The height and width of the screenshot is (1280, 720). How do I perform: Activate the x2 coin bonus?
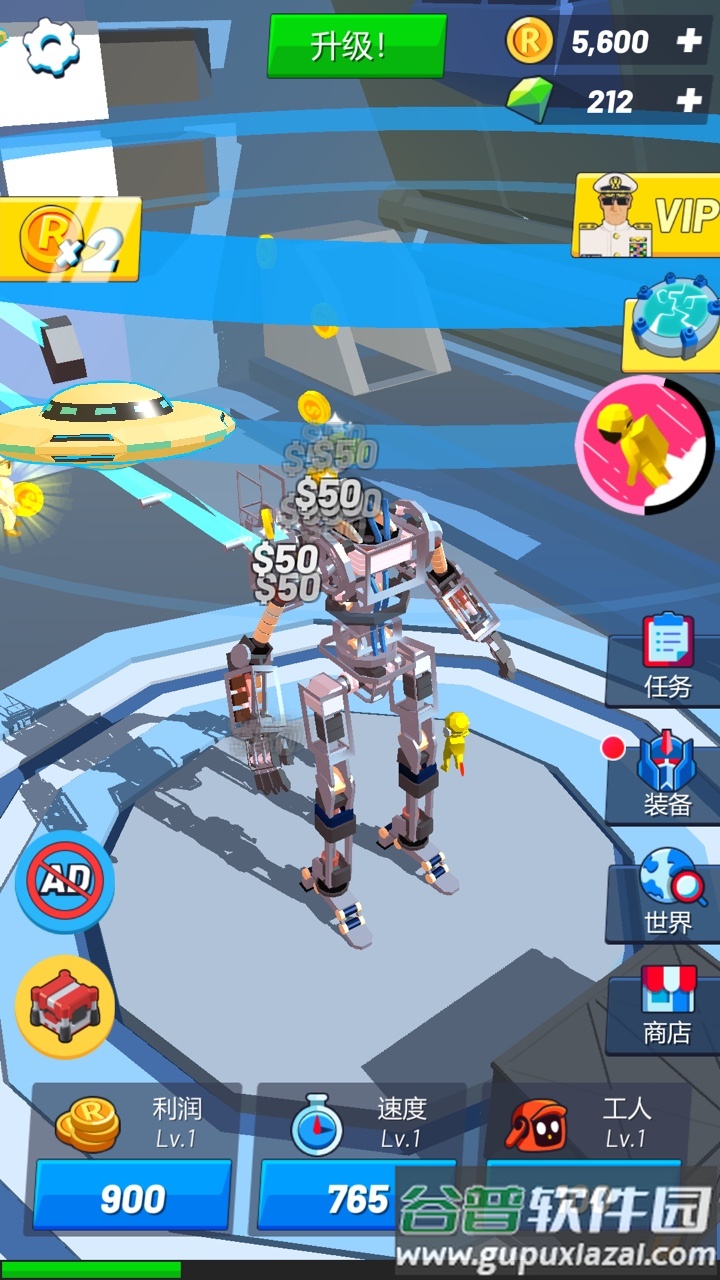click(68, 239)
